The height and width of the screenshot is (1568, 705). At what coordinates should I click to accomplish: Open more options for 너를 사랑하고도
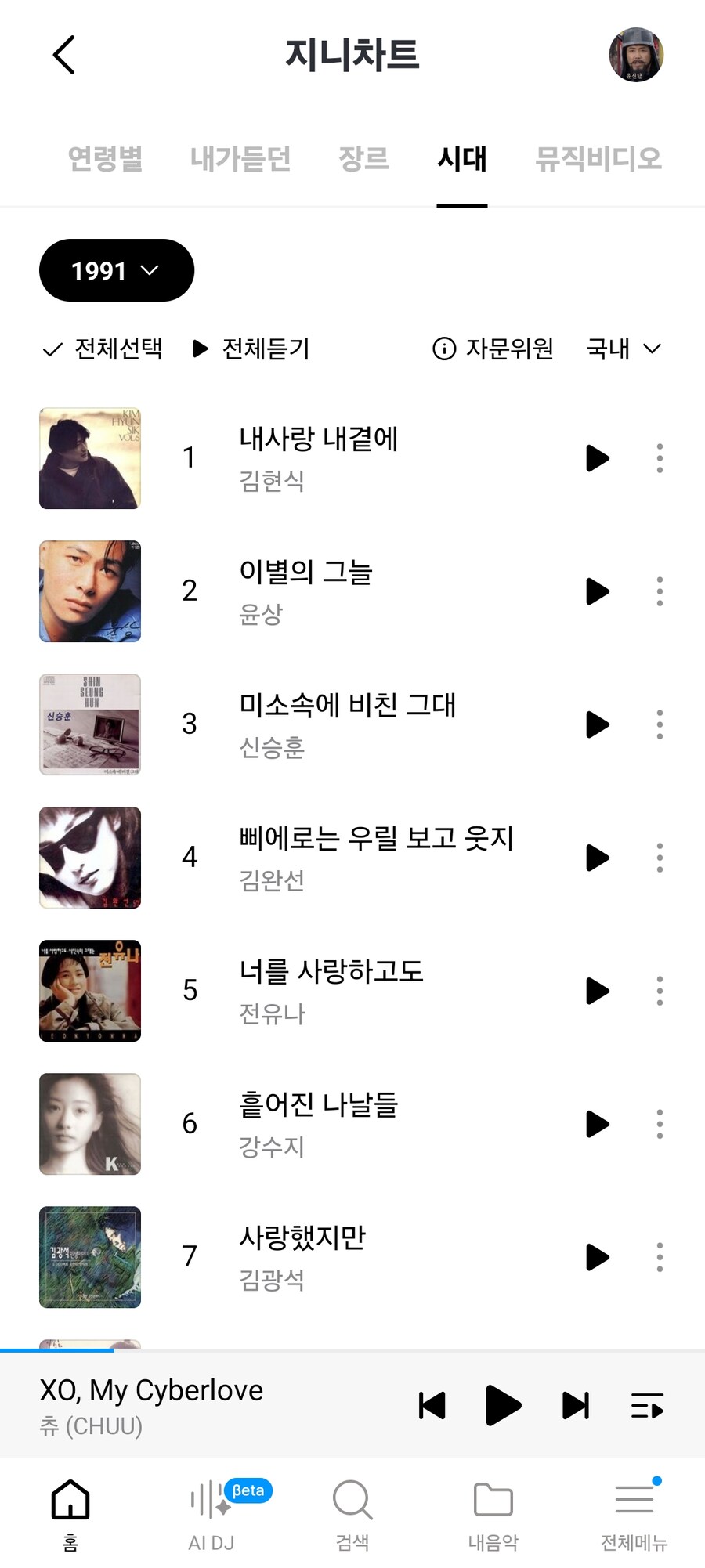[660, 991]
